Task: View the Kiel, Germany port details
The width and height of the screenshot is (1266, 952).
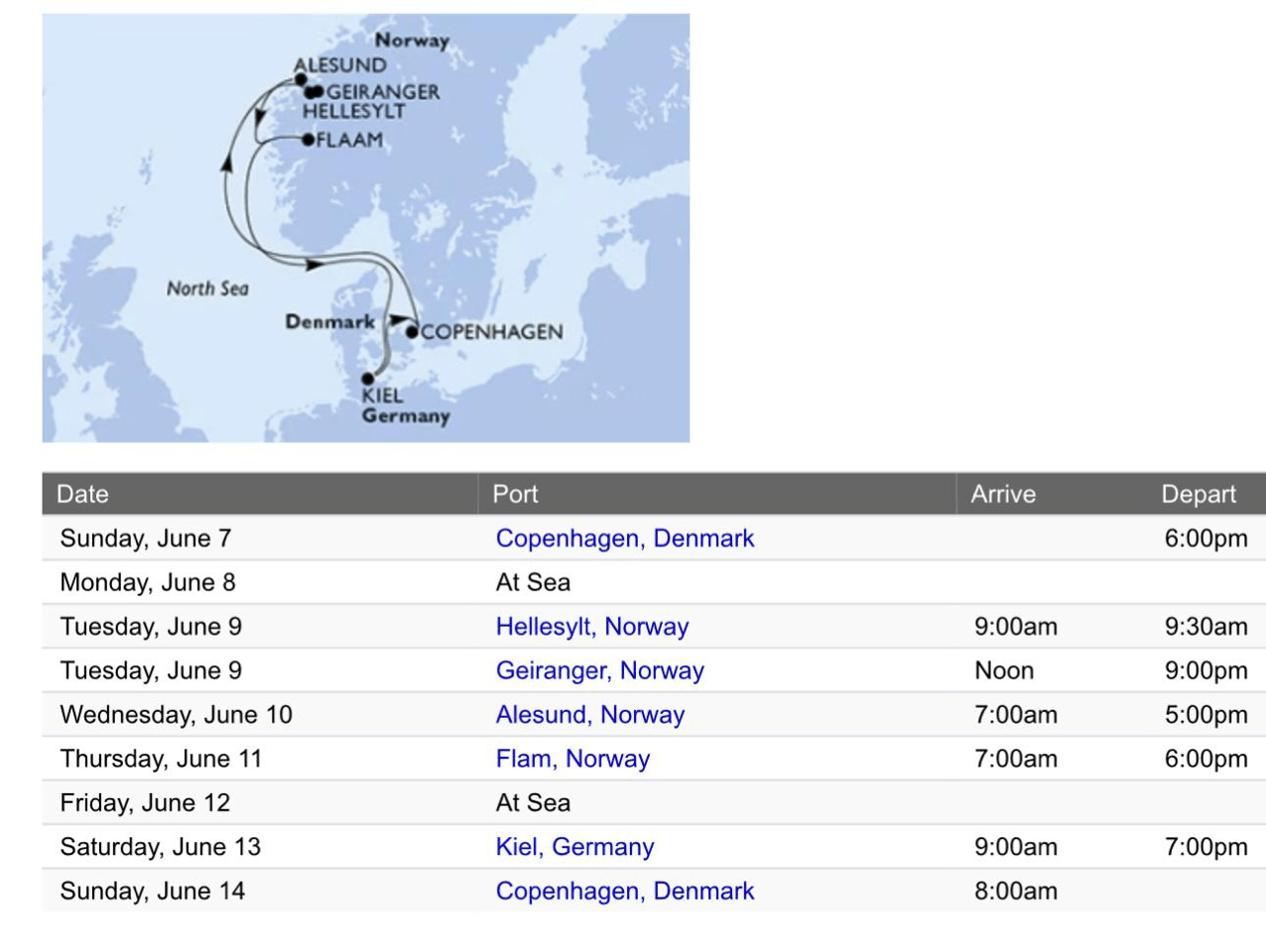Action: (x=574, y=847)
